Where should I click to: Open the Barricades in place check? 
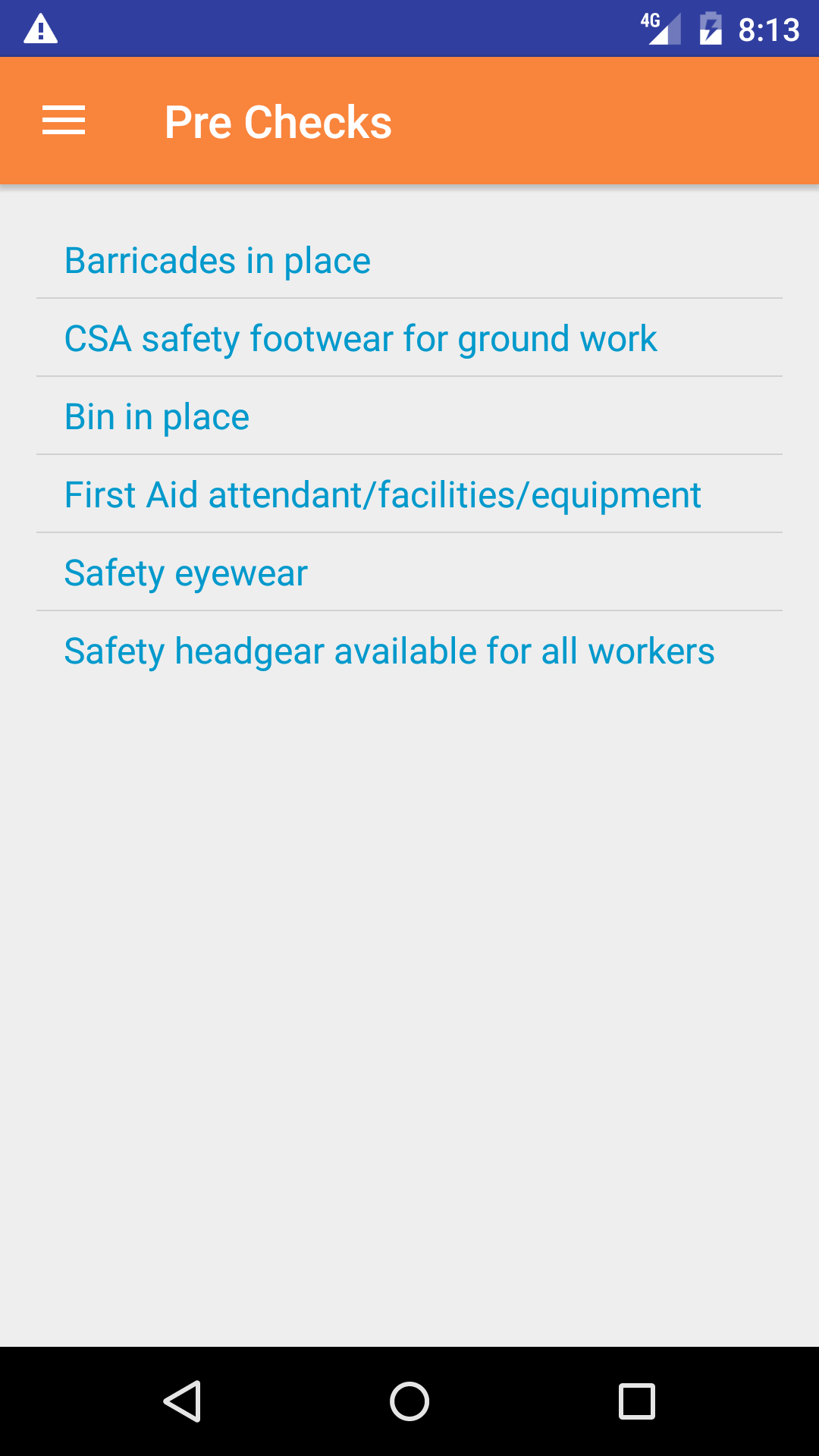pyautogui.click(x=218, y=260)
